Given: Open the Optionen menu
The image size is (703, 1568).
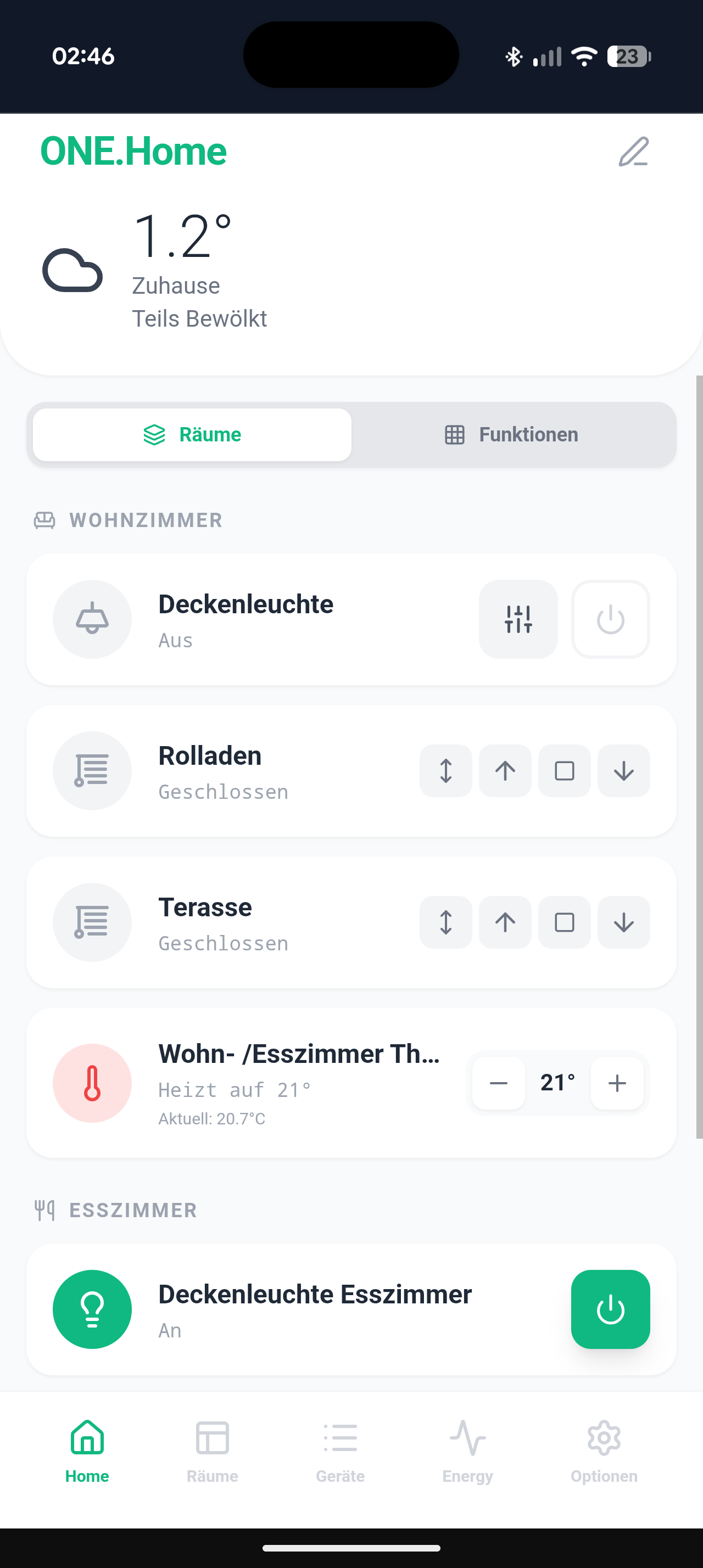Looking at the screenshot, I should coord(603,1453).
